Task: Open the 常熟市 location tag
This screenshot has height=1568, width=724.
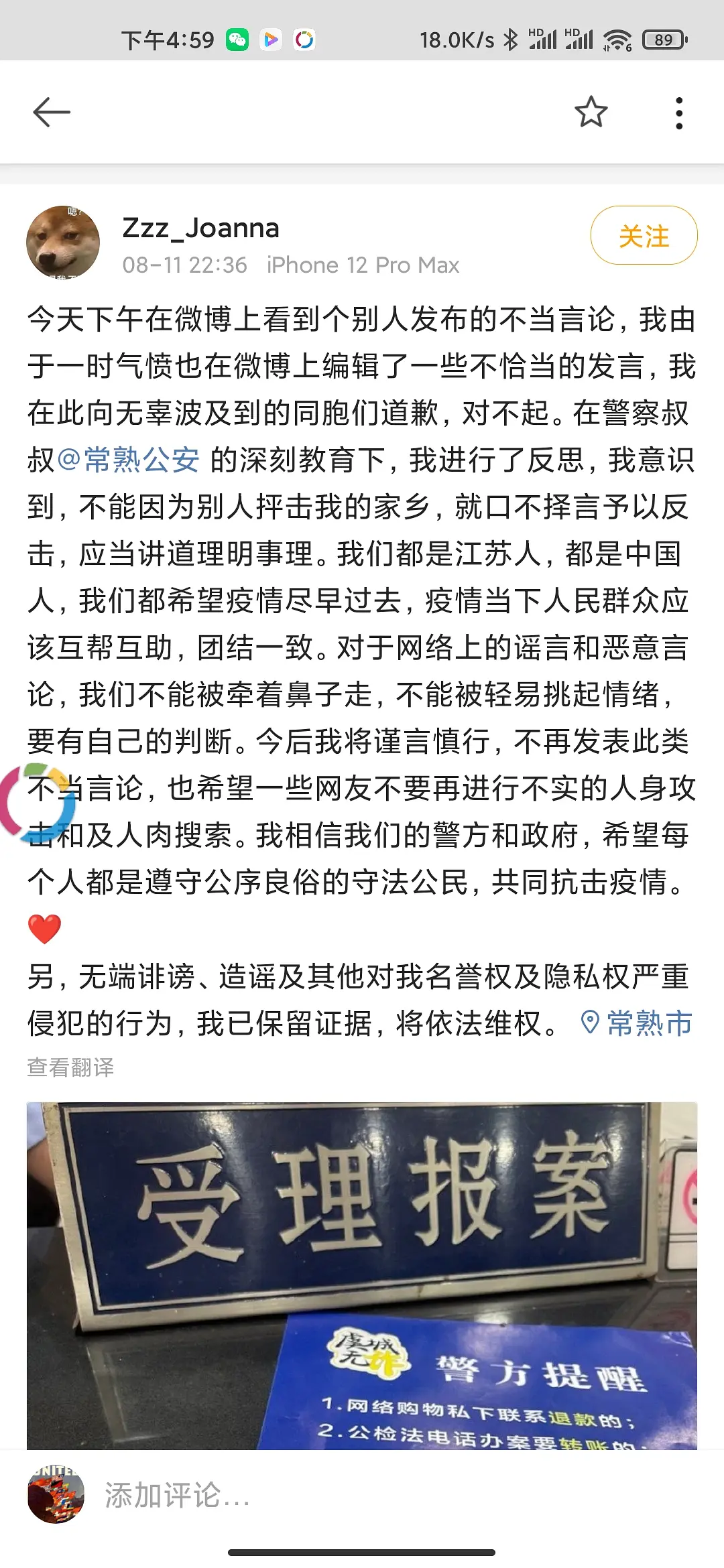Action: tap(636, 1023)
